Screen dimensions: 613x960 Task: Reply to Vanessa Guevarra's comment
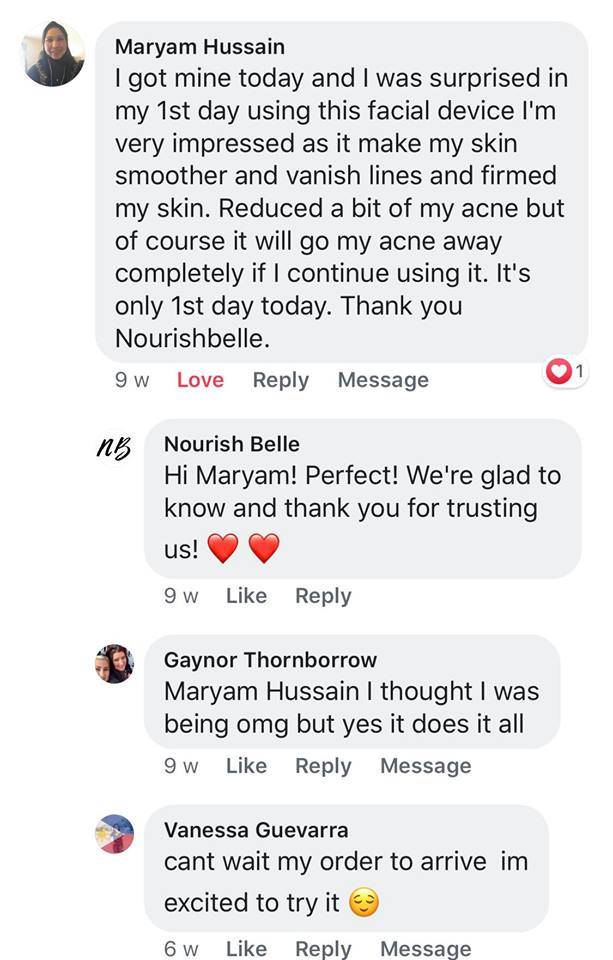(x=323, y=948)
